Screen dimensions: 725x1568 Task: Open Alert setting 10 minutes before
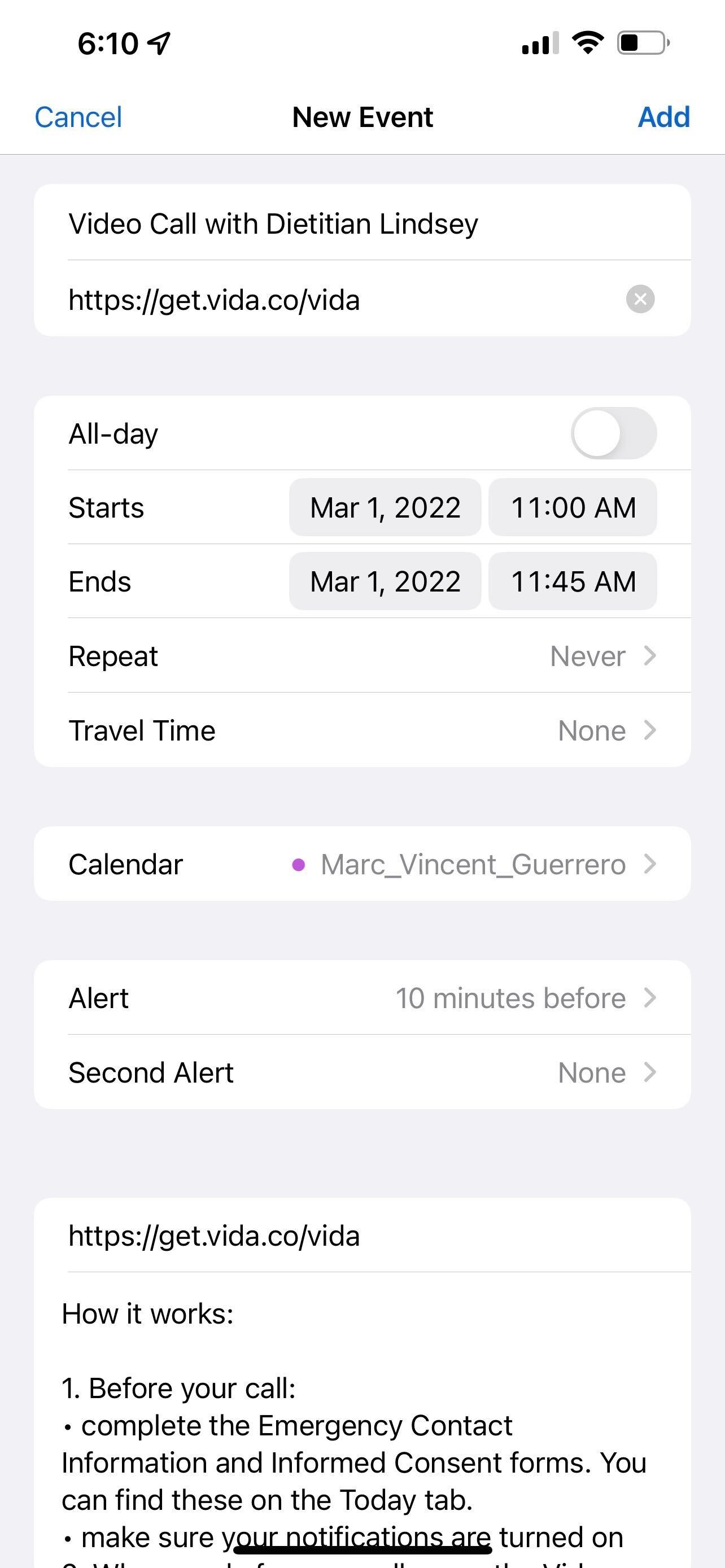[x=362, y=998]
